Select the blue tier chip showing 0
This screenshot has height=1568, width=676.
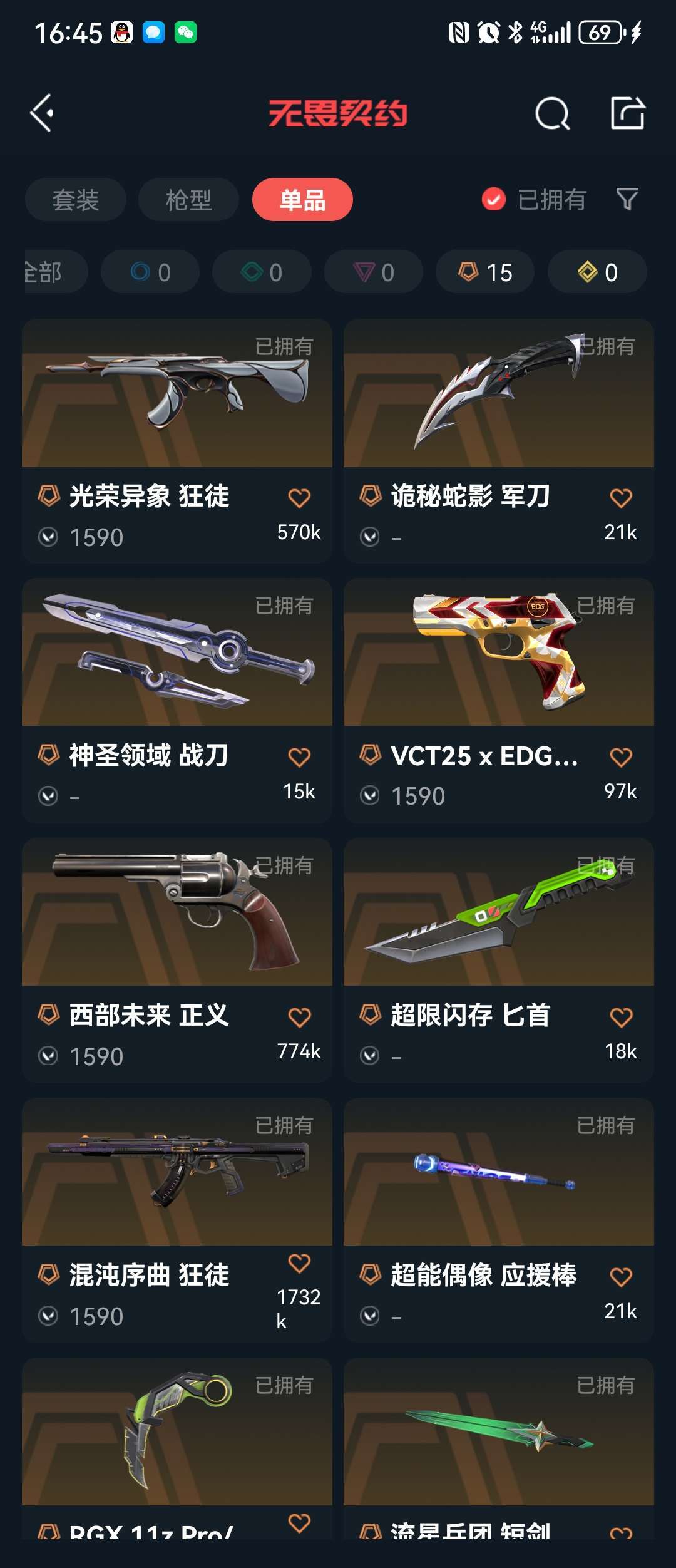coord(150,272)
